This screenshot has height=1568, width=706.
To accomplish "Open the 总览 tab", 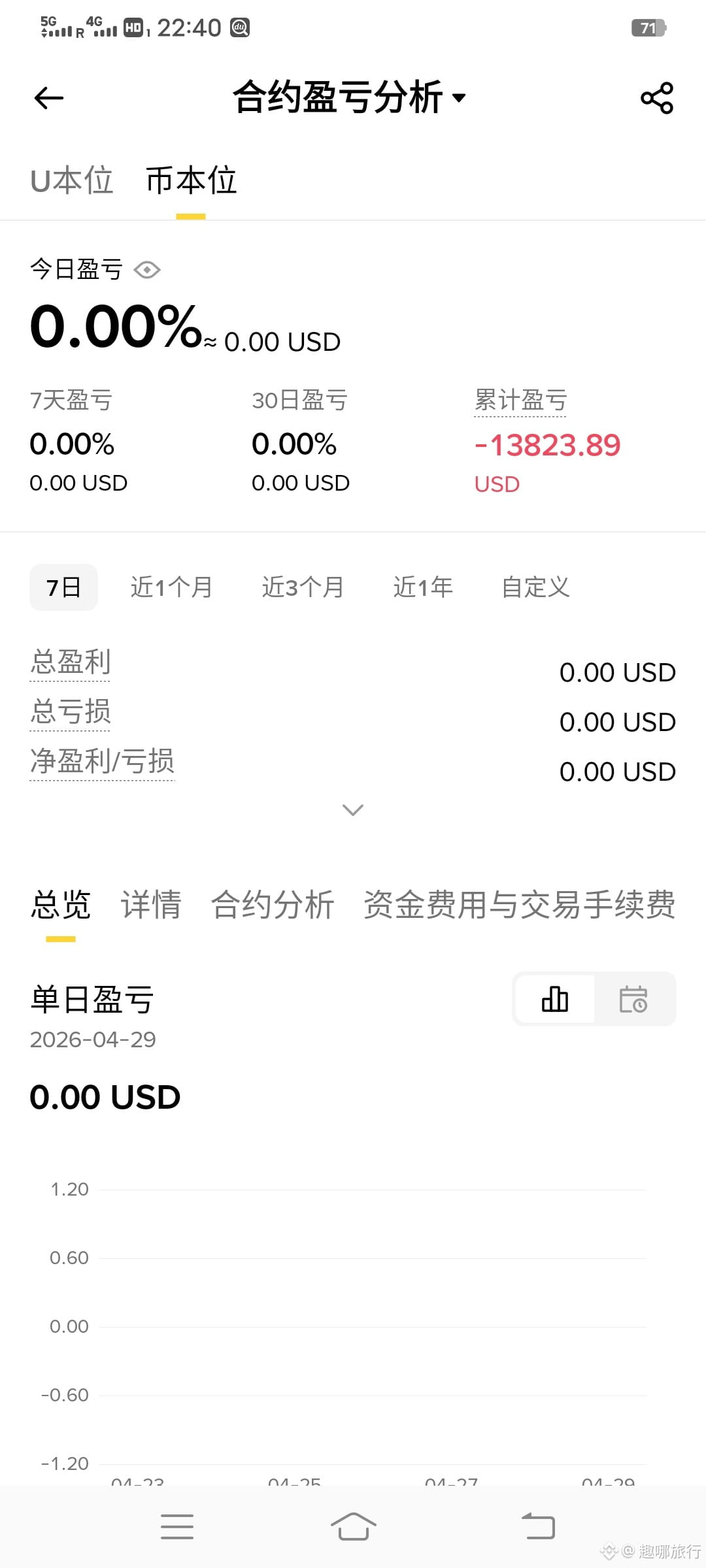I will (61, 905).
